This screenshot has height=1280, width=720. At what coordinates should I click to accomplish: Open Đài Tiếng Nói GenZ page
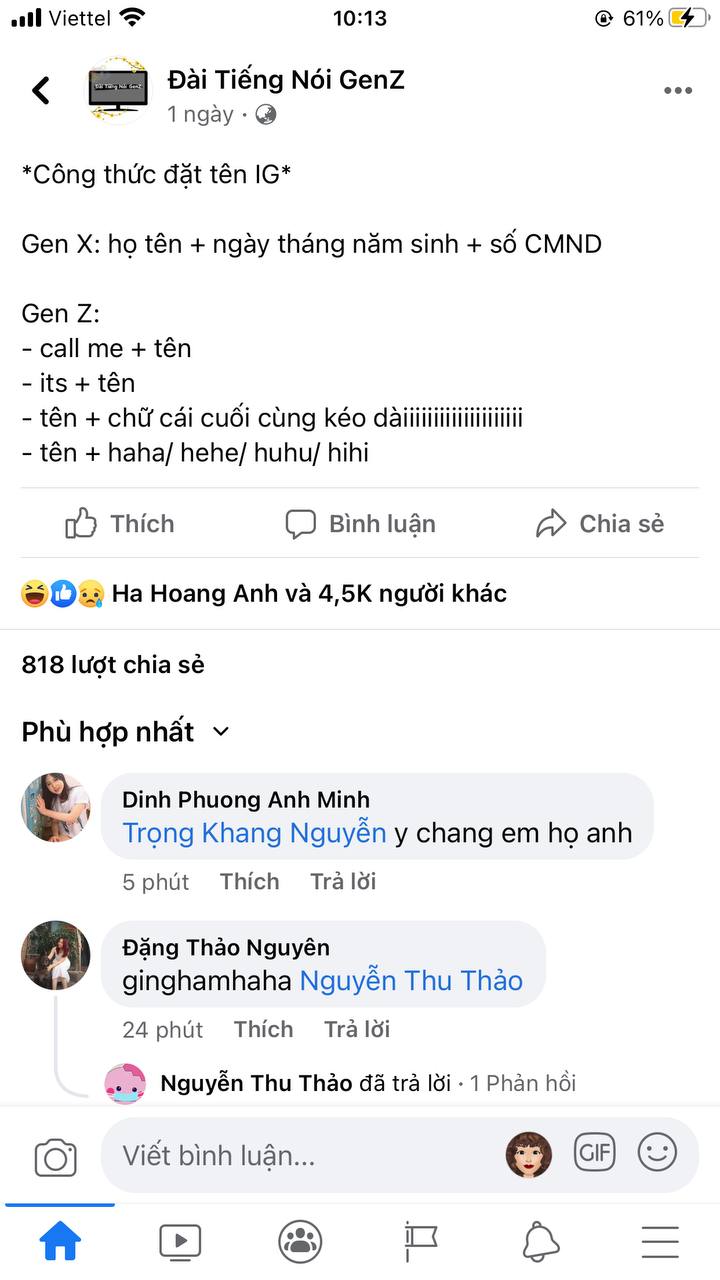[286, 79]
